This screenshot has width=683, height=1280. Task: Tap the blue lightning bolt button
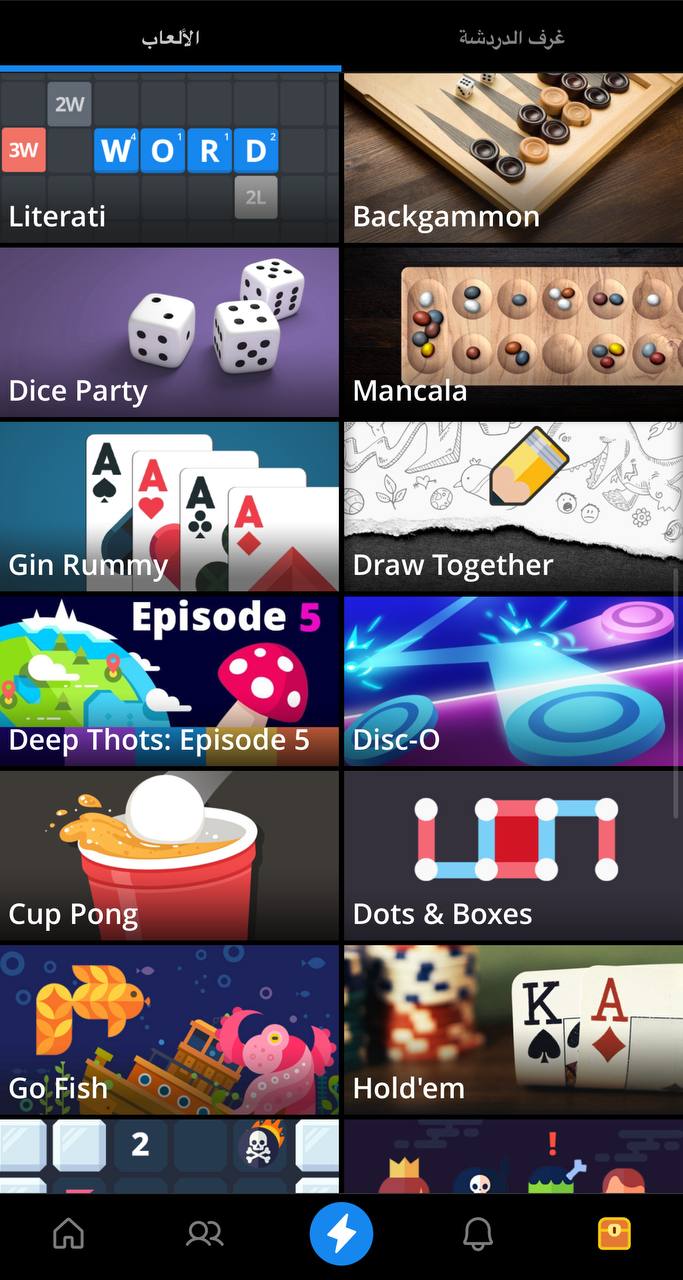click(x=341, y=1234)
